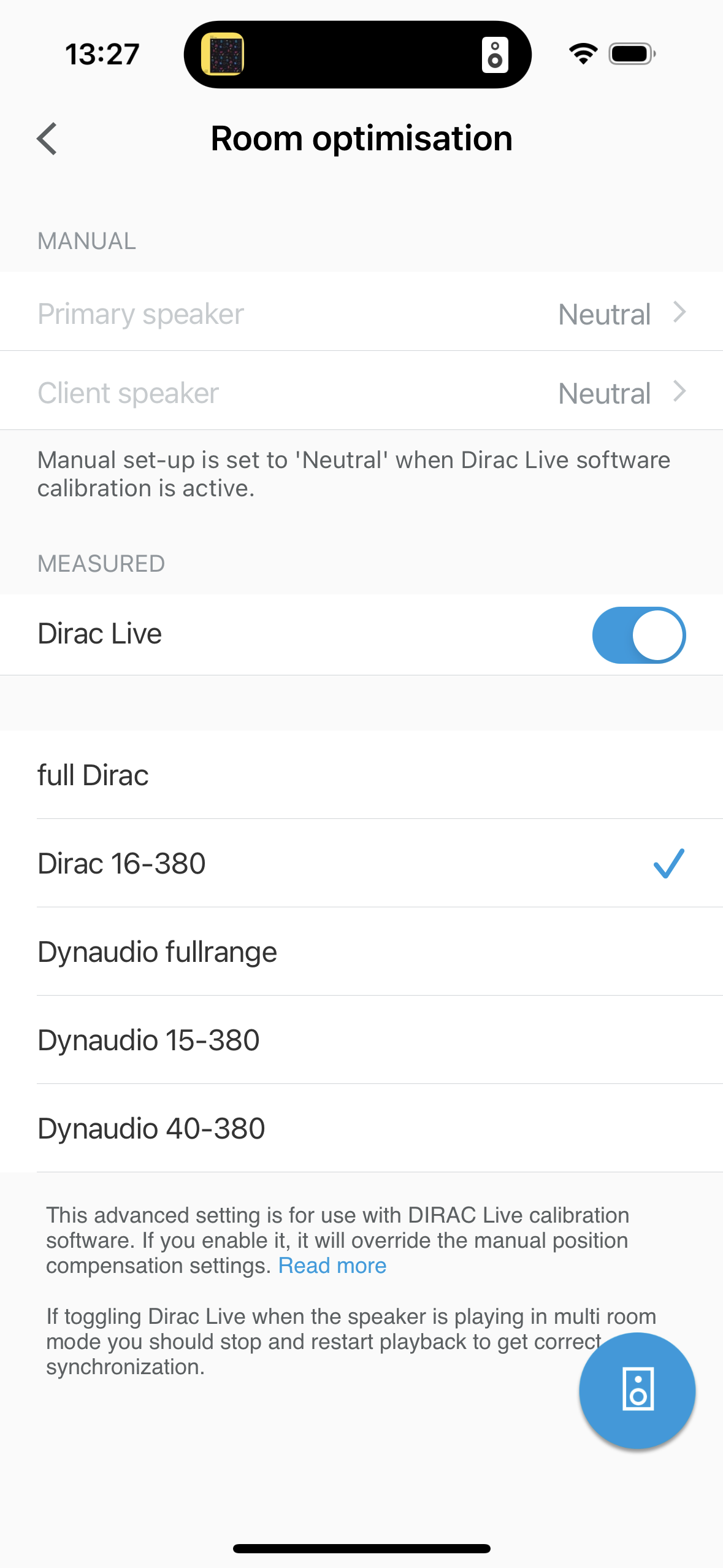
Task: Select the full Dirac filter
Action: coord(361,775)
